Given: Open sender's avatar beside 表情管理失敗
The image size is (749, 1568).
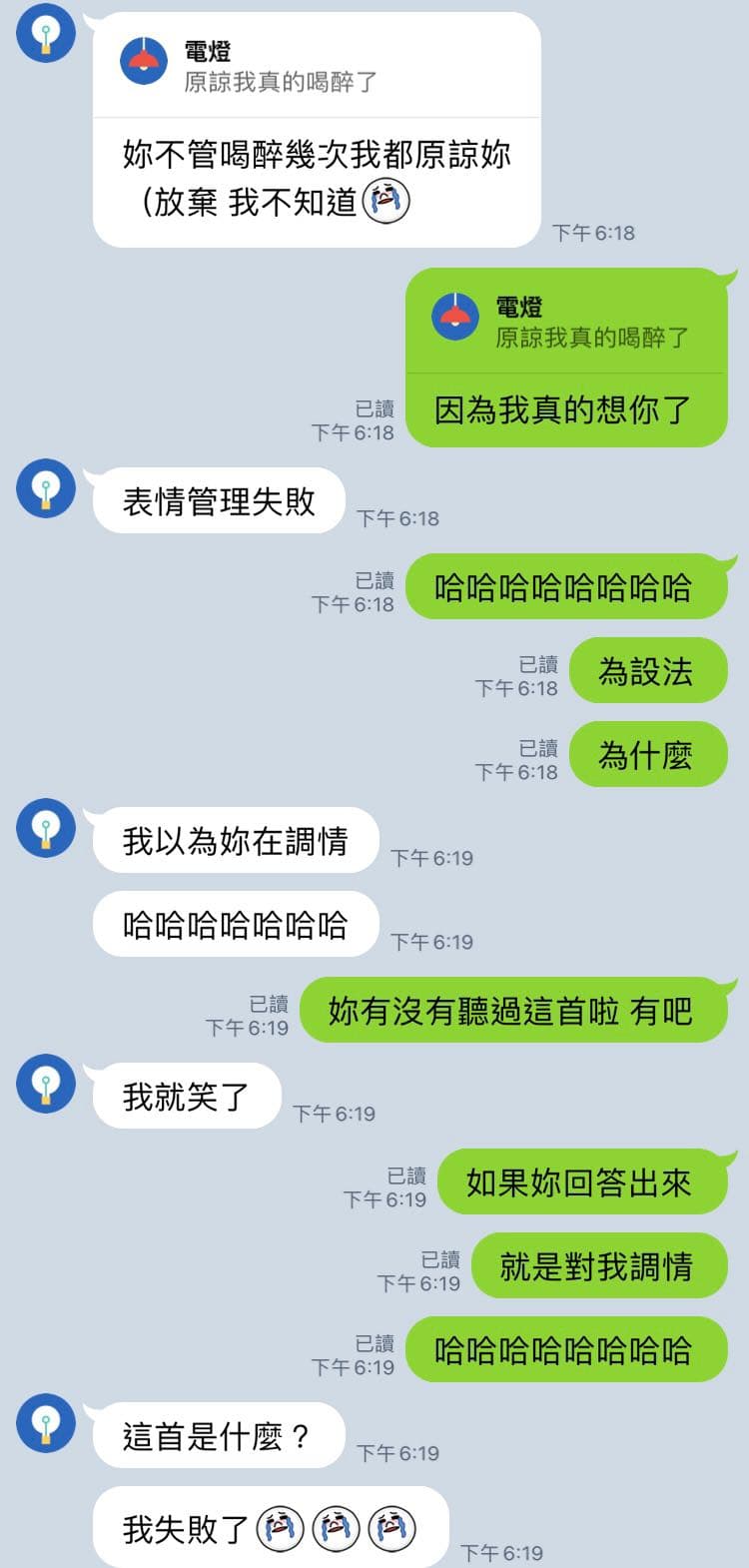Looking at the screenshot, I should (x=46, y=488).
